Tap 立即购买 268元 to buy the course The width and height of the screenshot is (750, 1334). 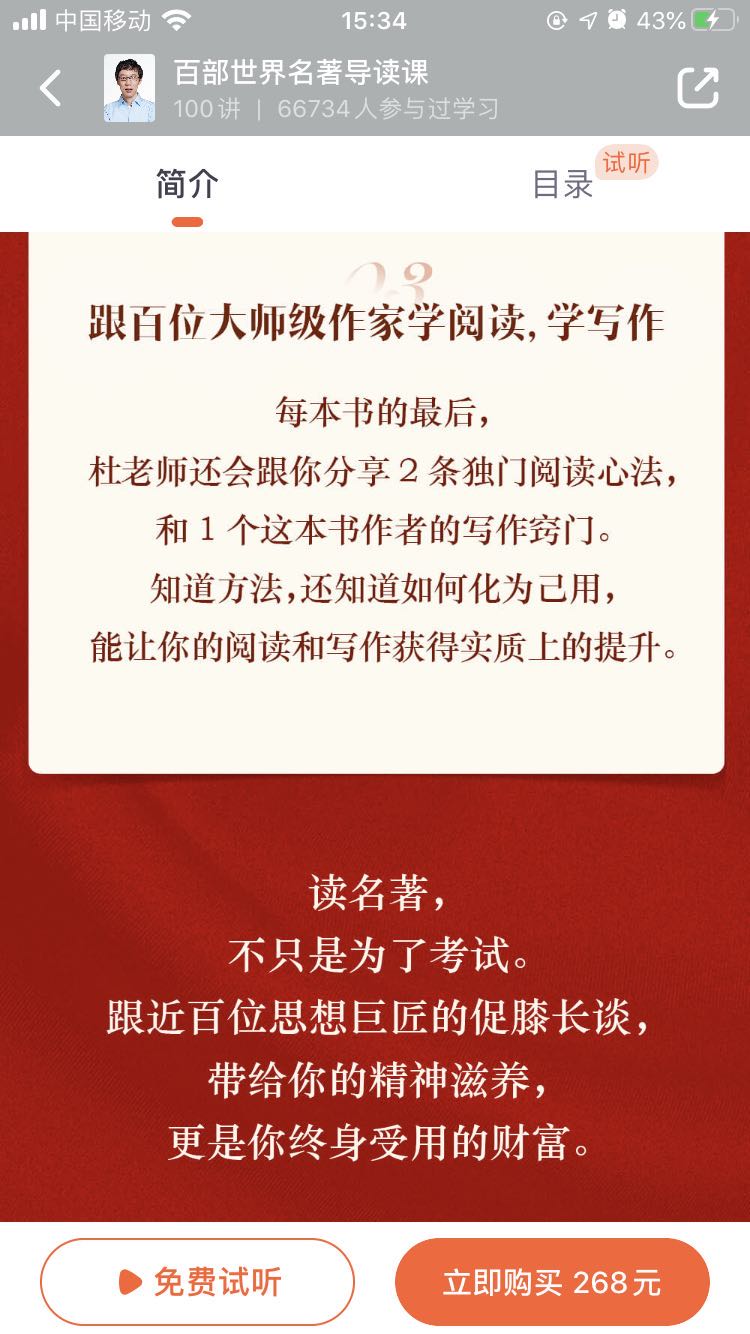pyautogui.click(x=552, y=1281)
